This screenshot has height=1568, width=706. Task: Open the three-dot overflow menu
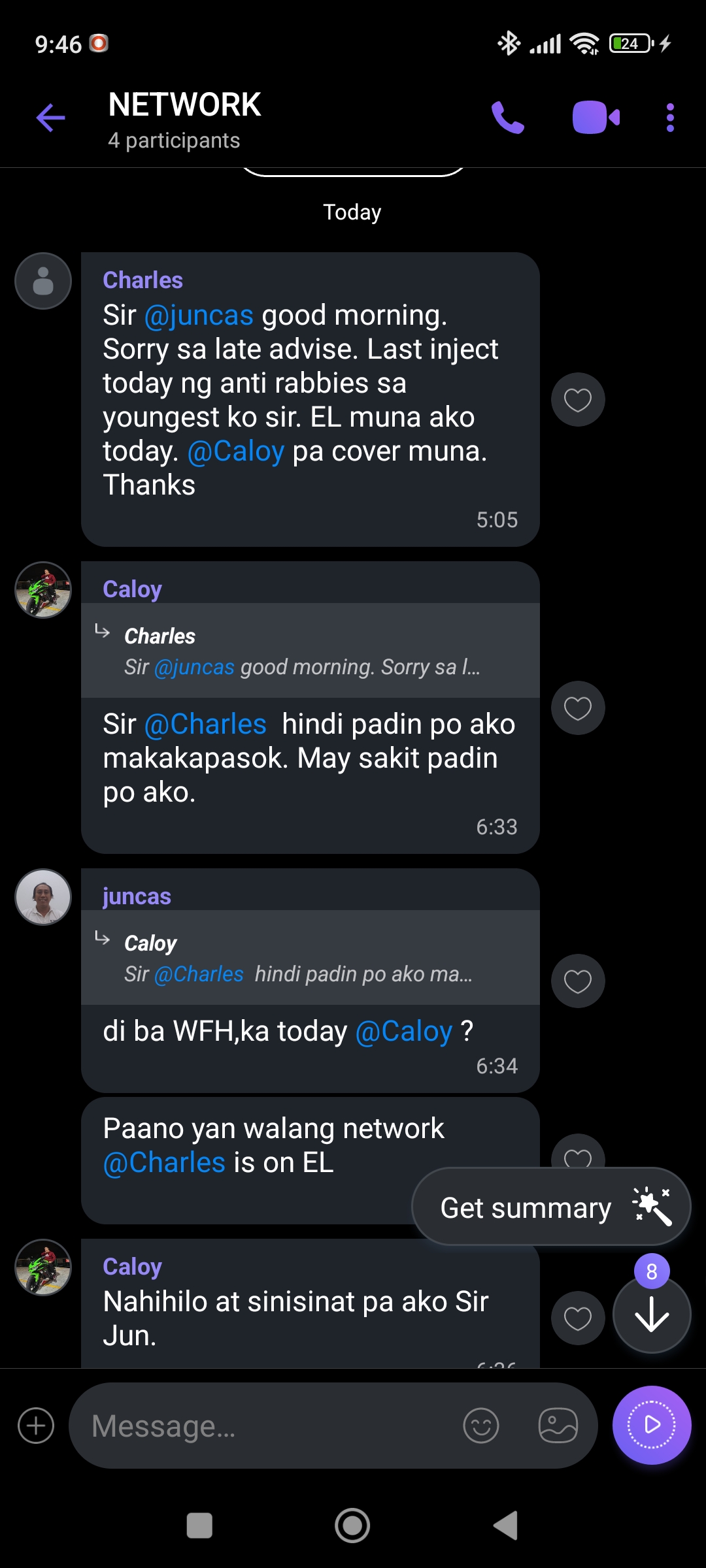point(670,118)
